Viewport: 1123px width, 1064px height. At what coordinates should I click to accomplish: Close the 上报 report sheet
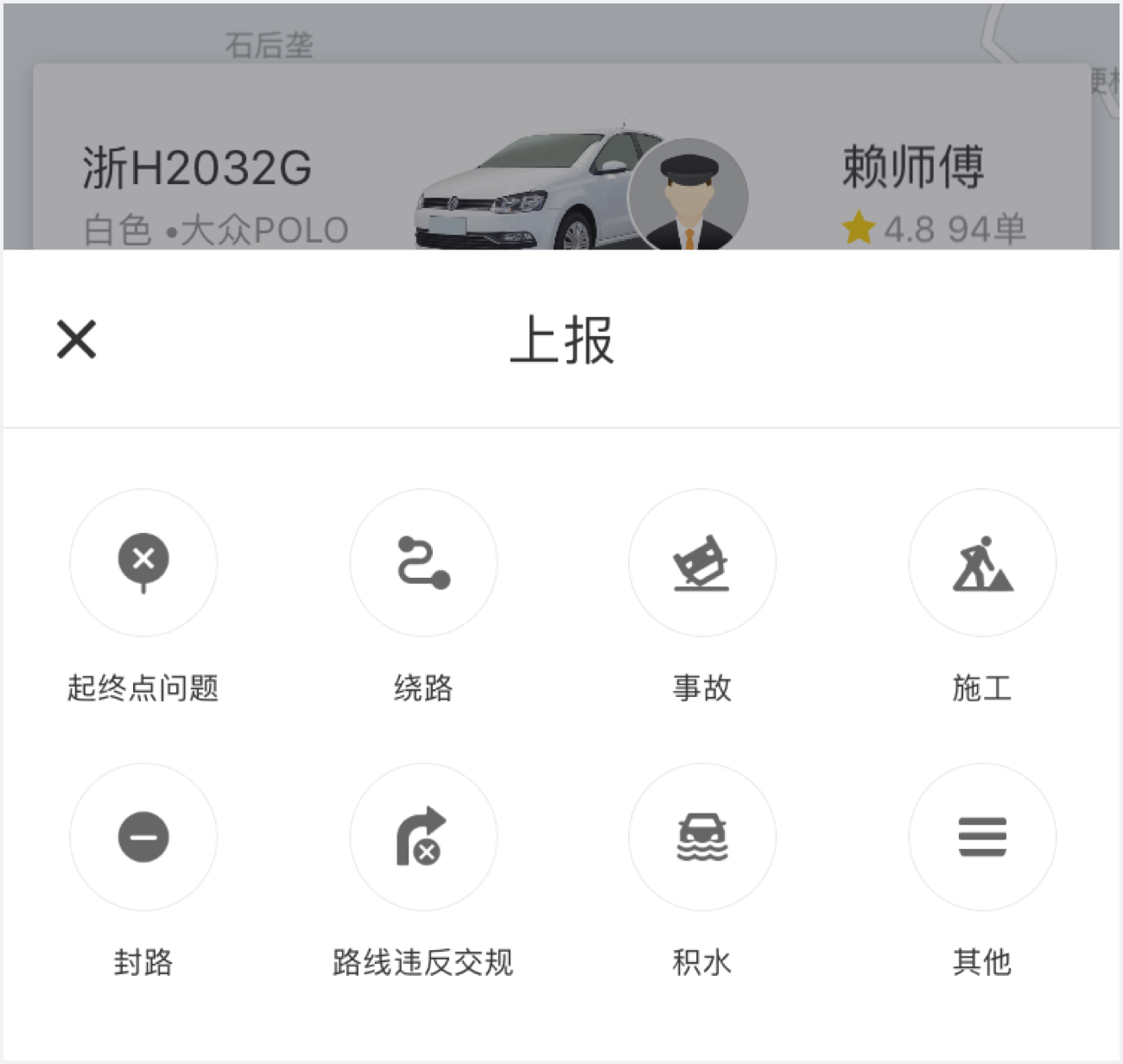tap(76, 339)
